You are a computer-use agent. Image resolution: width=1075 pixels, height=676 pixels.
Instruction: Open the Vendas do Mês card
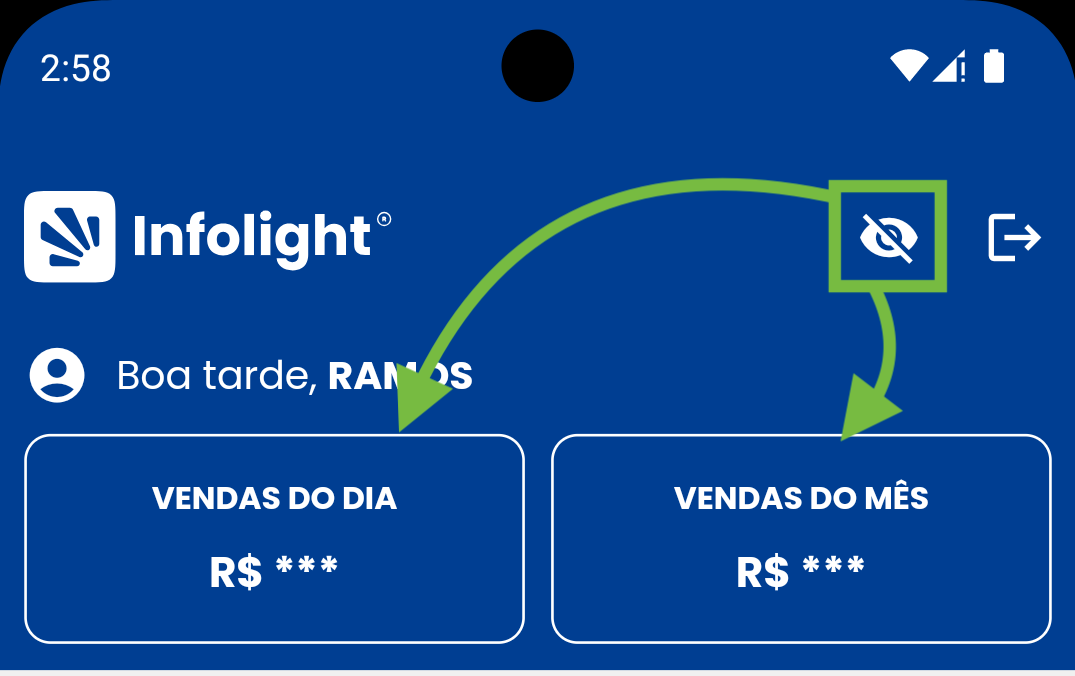[x=801, y=538]
